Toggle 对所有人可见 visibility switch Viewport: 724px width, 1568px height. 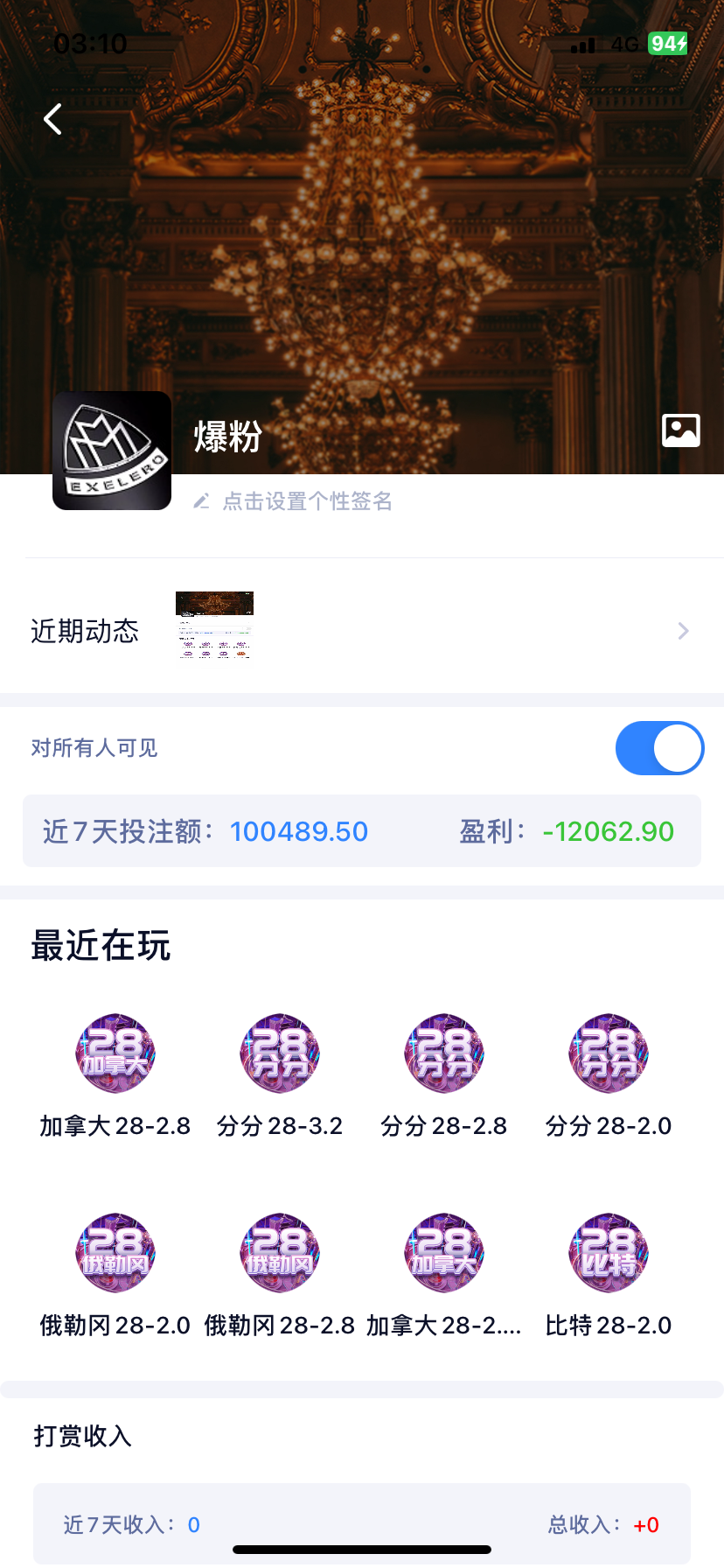(659, 748)
